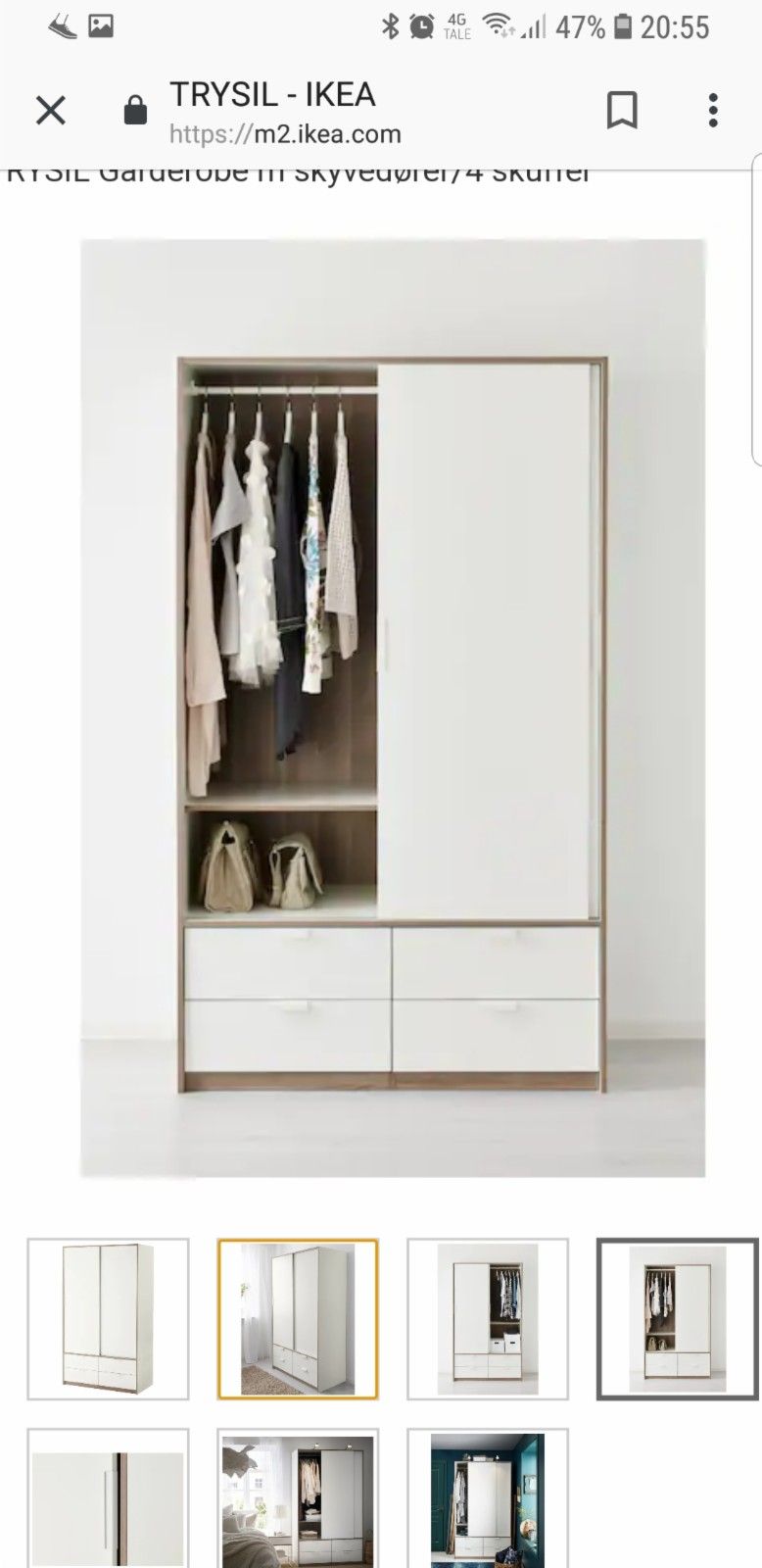This screenshot has height=1568, width=762.
Task: Bookmark this IKEA page
Action: click(622, 111)
